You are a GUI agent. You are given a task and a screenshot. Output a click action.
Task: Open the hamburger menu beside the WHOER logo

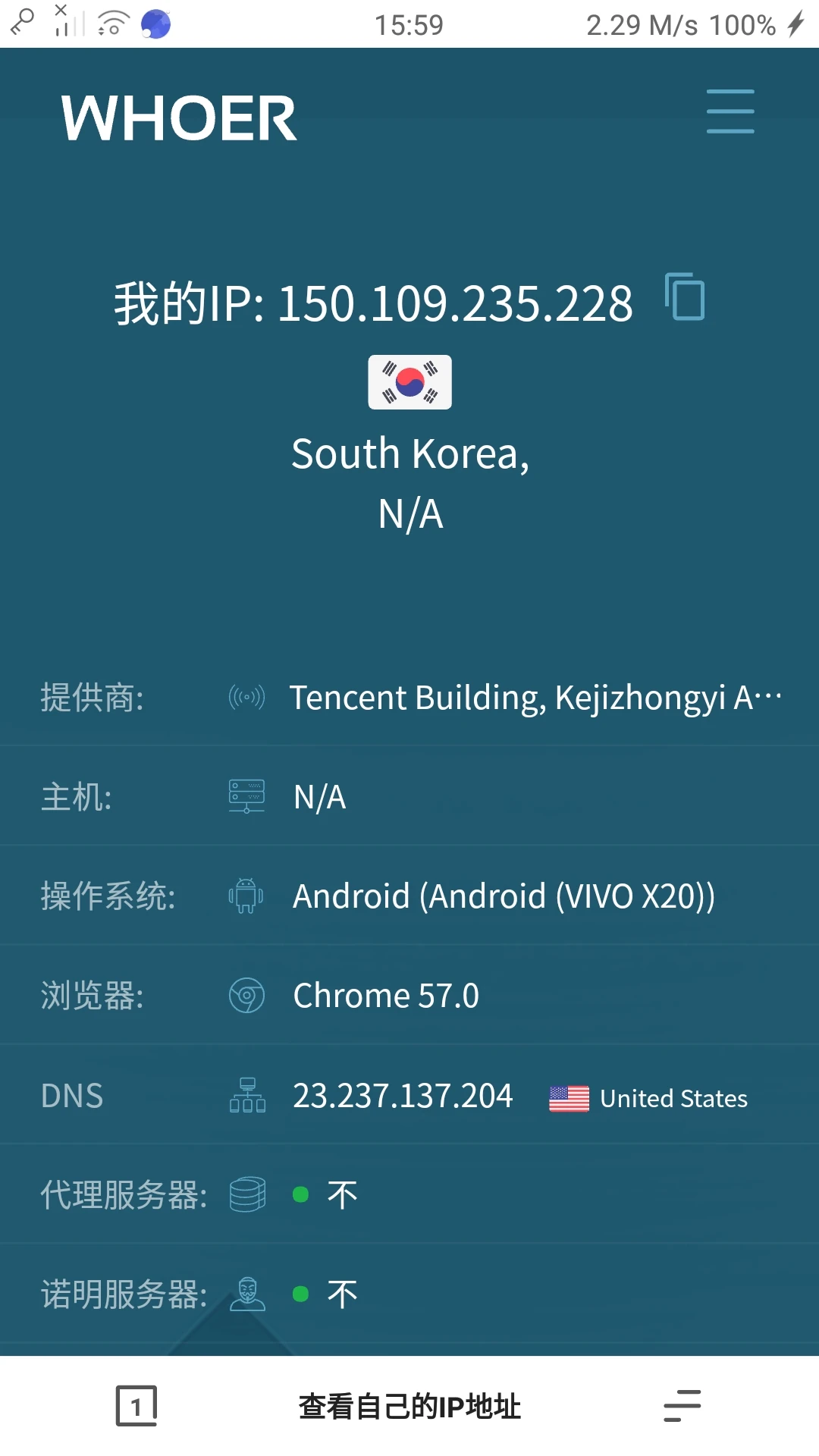point(730,111)
